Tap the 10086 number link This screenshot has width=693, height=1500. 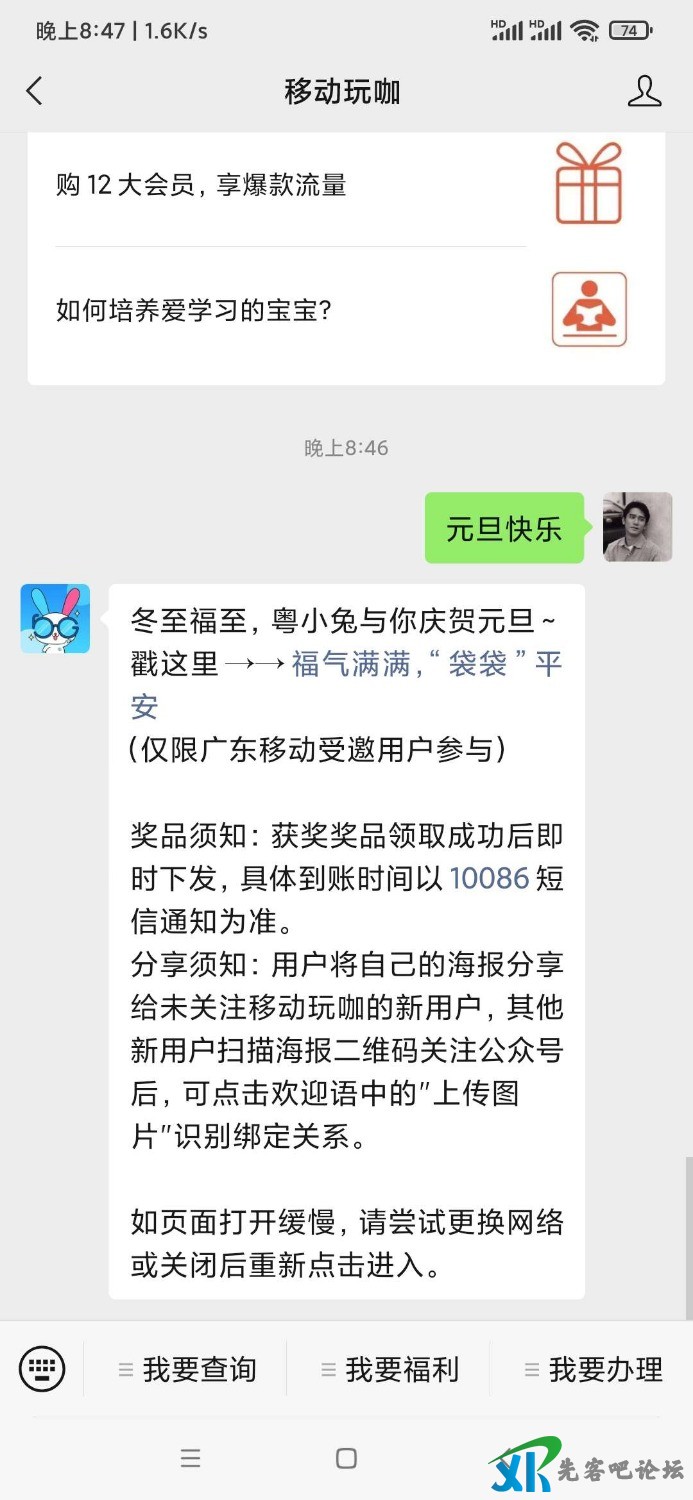489,878
